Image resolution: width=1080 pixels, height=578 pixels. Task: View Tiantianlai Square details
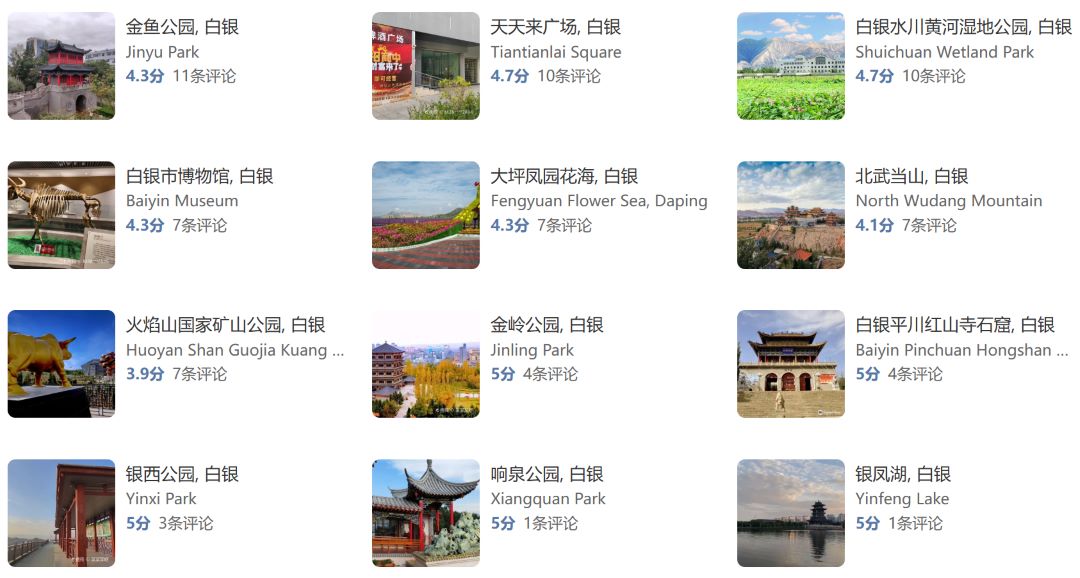click(555, 28)
